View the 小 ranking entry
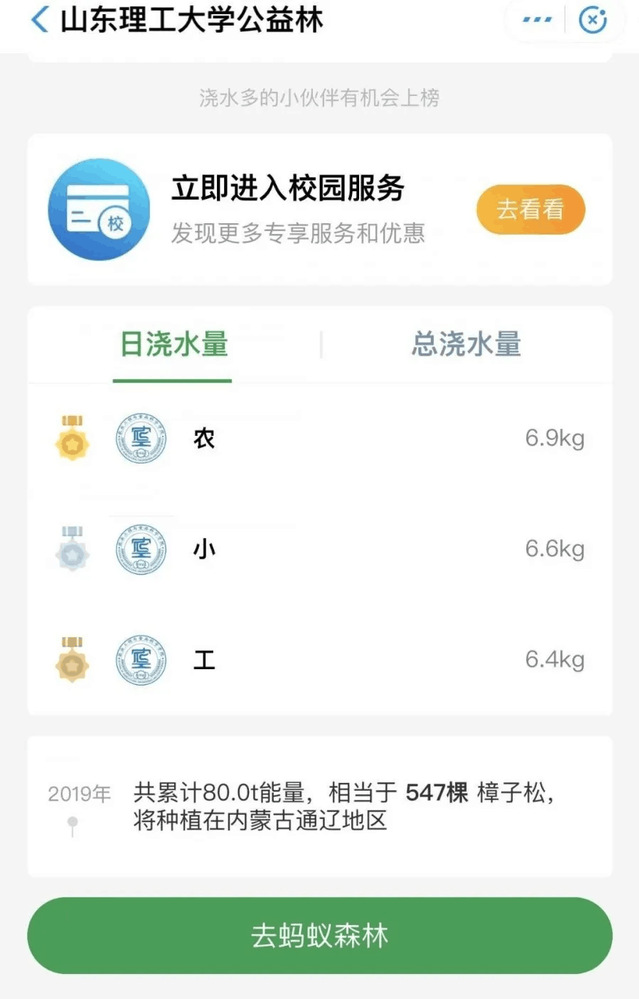Viewport: 639px width, 999px height. click(x=320, y=549)
